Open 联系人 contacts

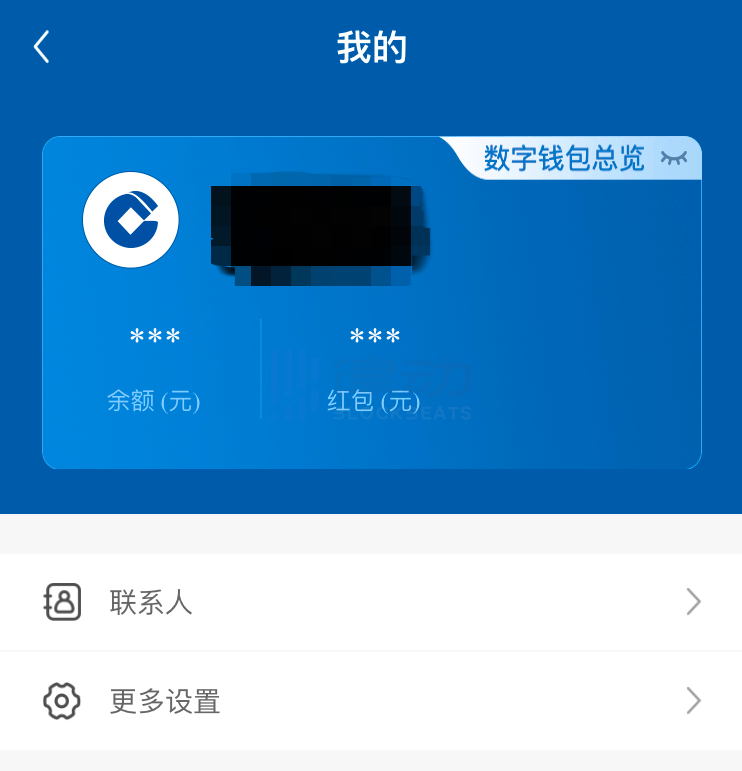(371, 602)
